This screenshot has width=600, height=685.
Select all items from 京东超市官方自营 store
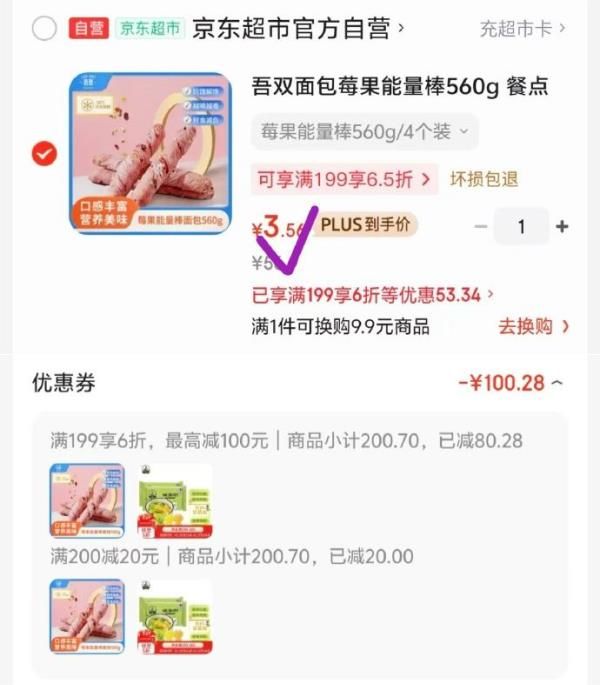tap(44, 29)
